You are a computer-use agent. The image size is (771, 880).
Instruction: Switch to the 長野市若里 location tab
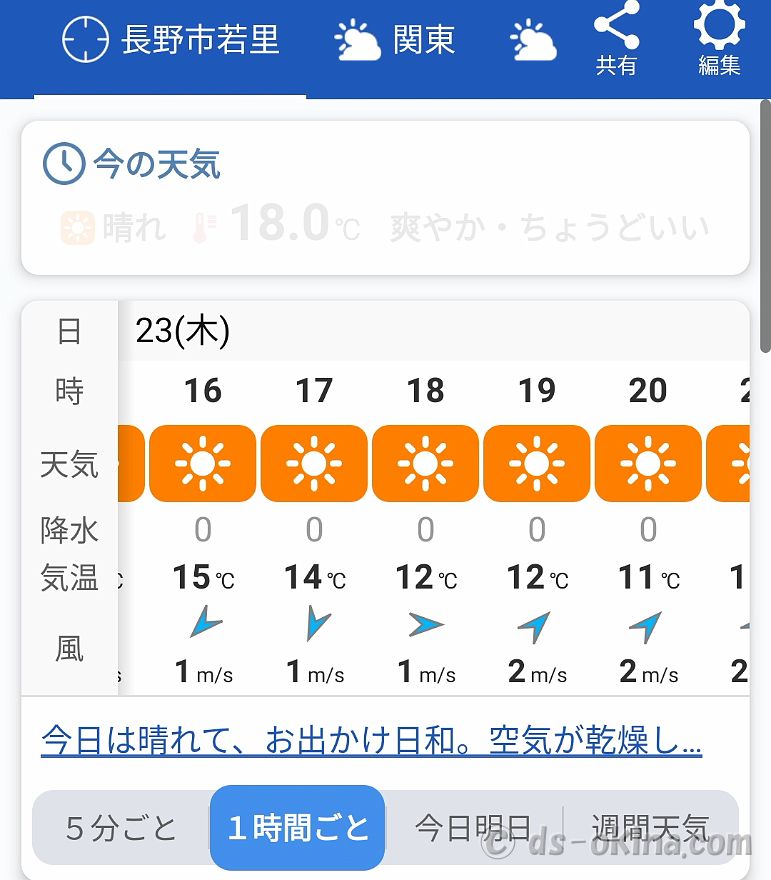click(x=171, y=41)
